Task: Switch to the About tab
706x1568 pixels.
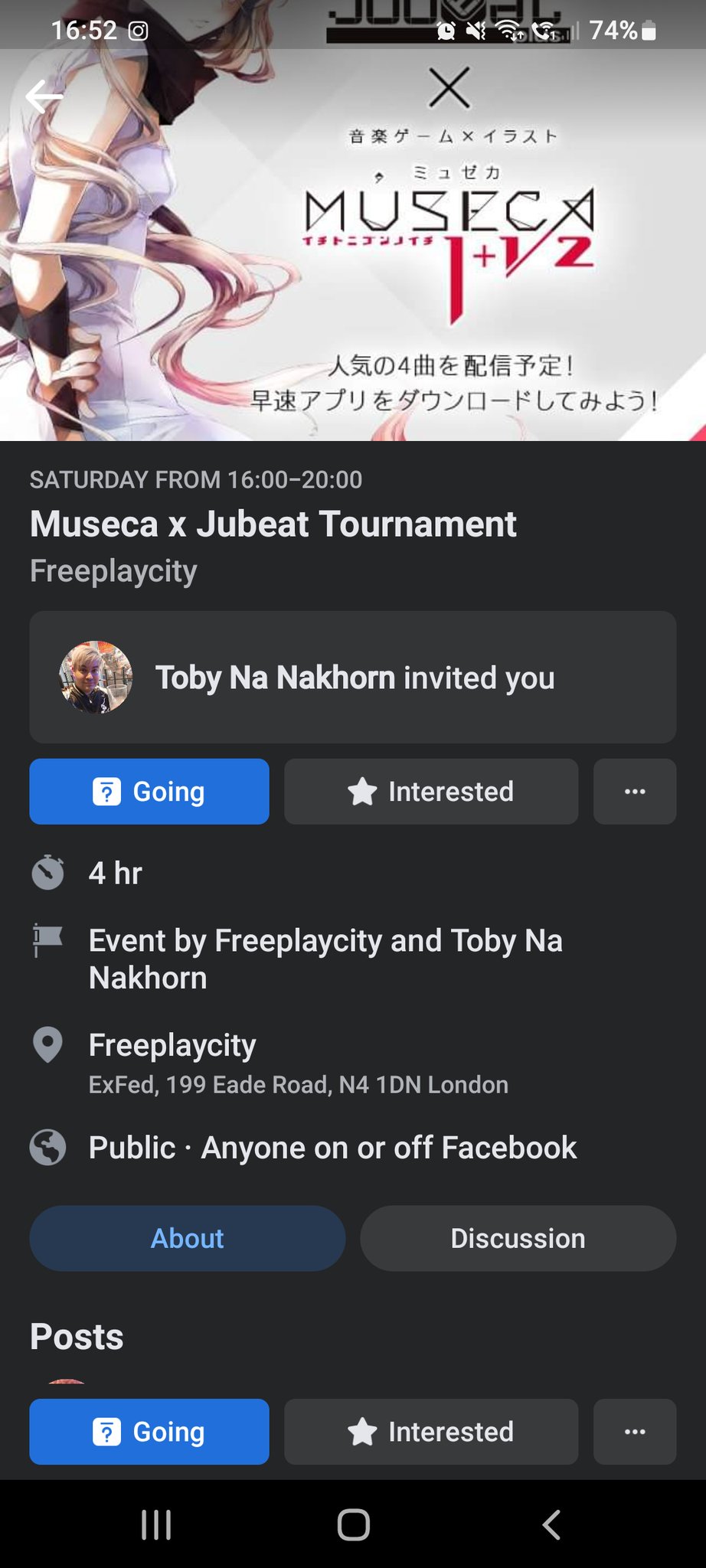Action: (x=187, y=1239)
